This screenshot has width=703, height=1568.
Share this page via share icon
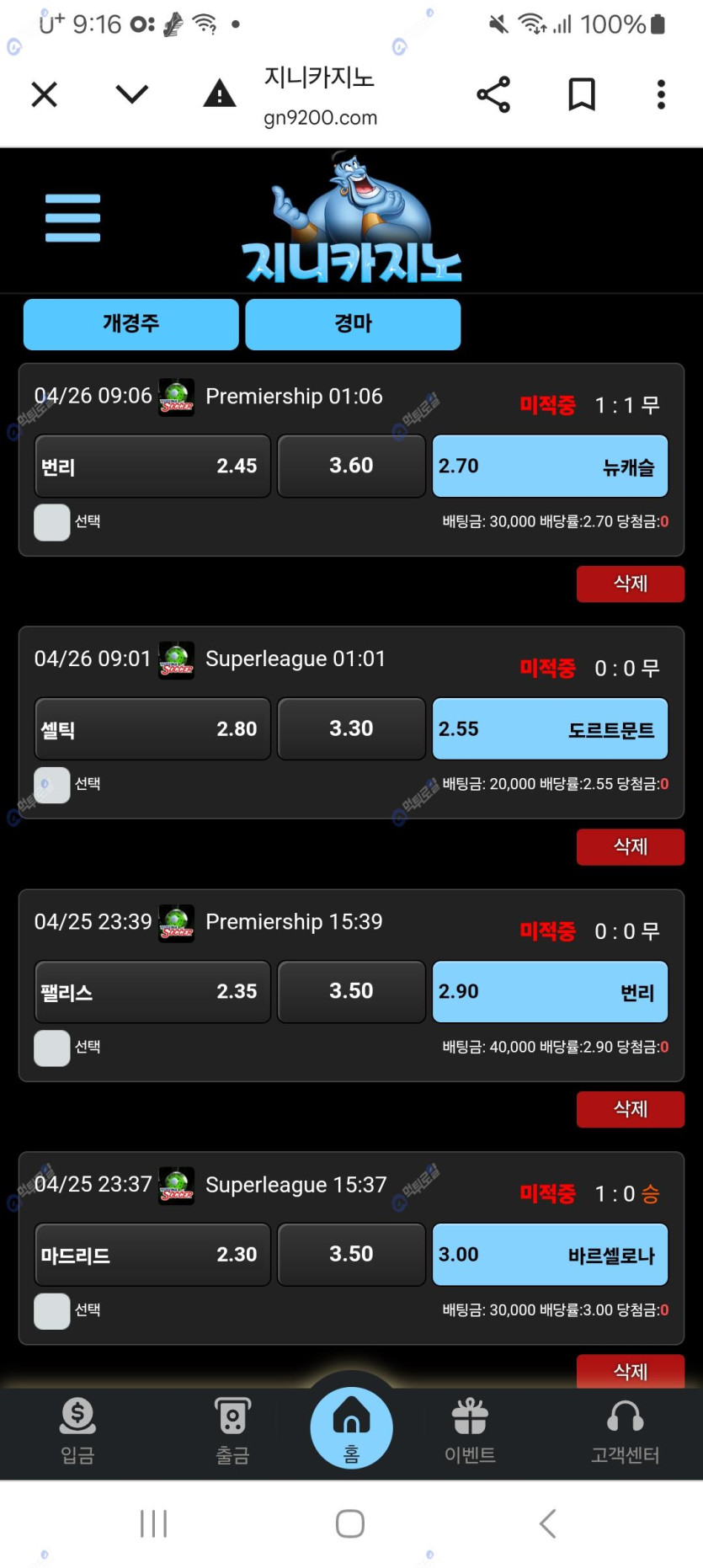(x=493, y=94)
